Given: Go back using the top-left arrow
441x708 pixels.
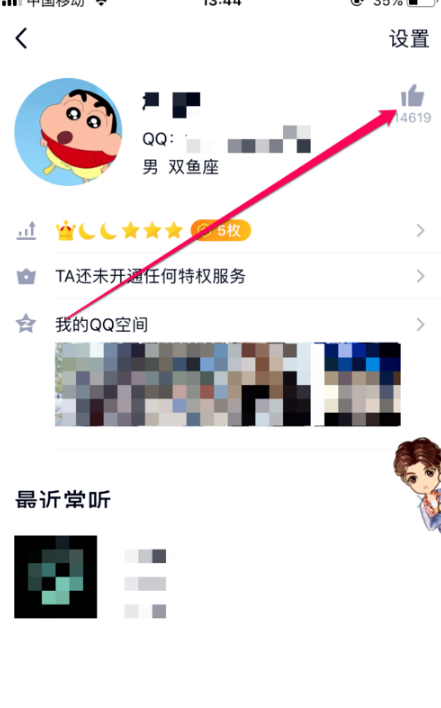Looking at the screenshot, I should pos(21,38).
